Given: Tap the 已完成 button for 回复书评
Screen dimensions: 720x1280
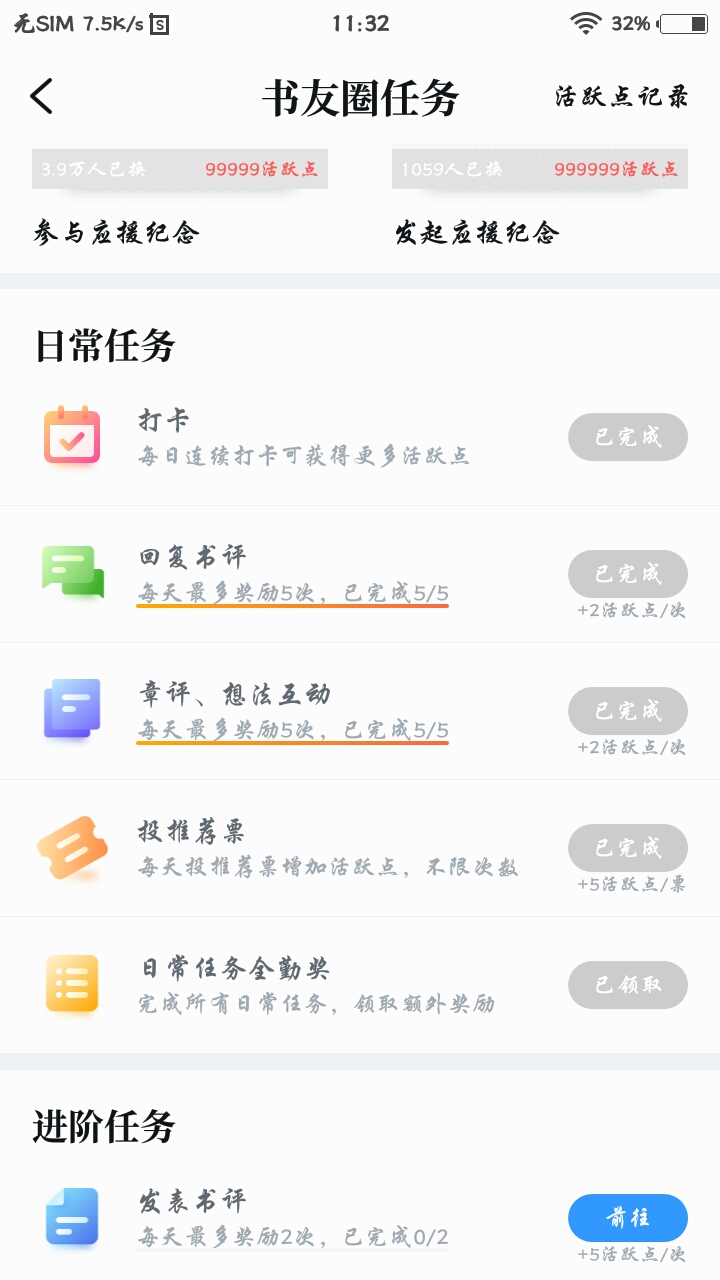Looking at the screenshot, I should point(628,574).
